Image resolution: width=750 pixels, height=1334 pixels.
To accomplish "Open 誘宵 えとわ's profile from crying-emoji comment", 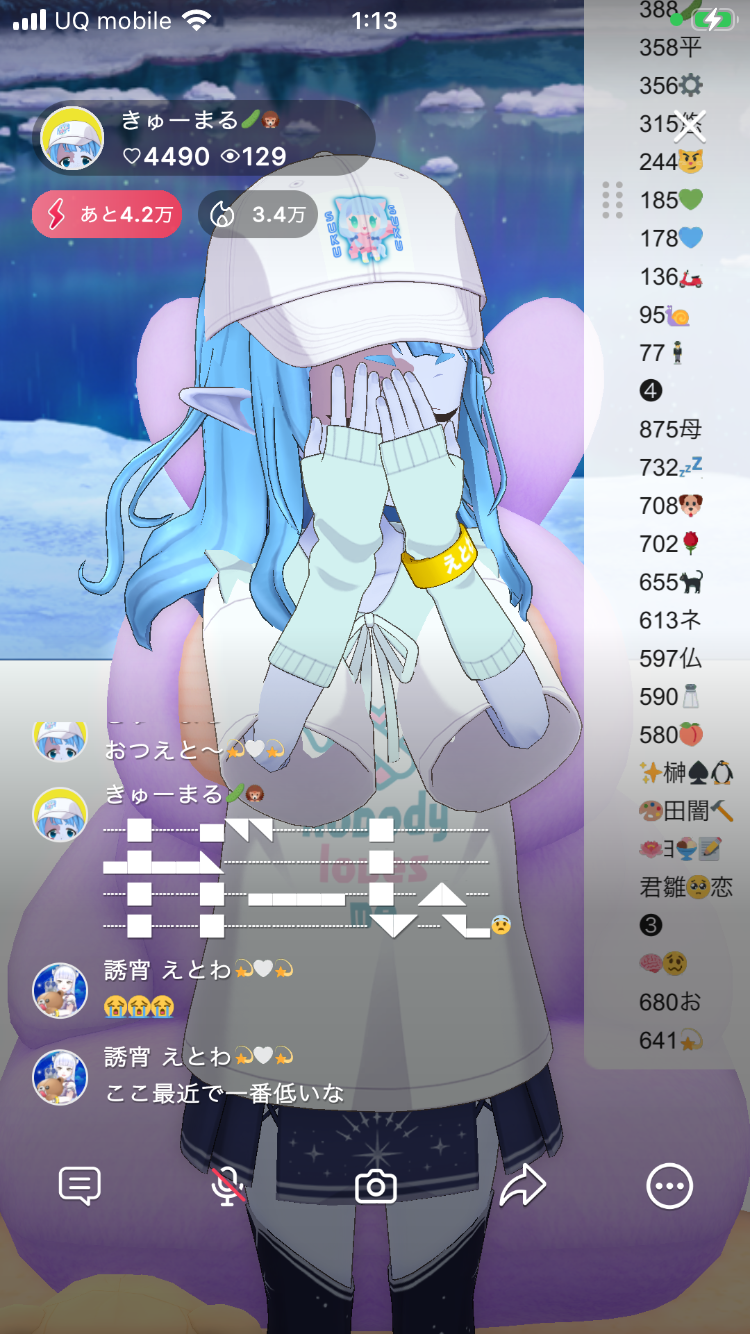I will tap(60, 990).
